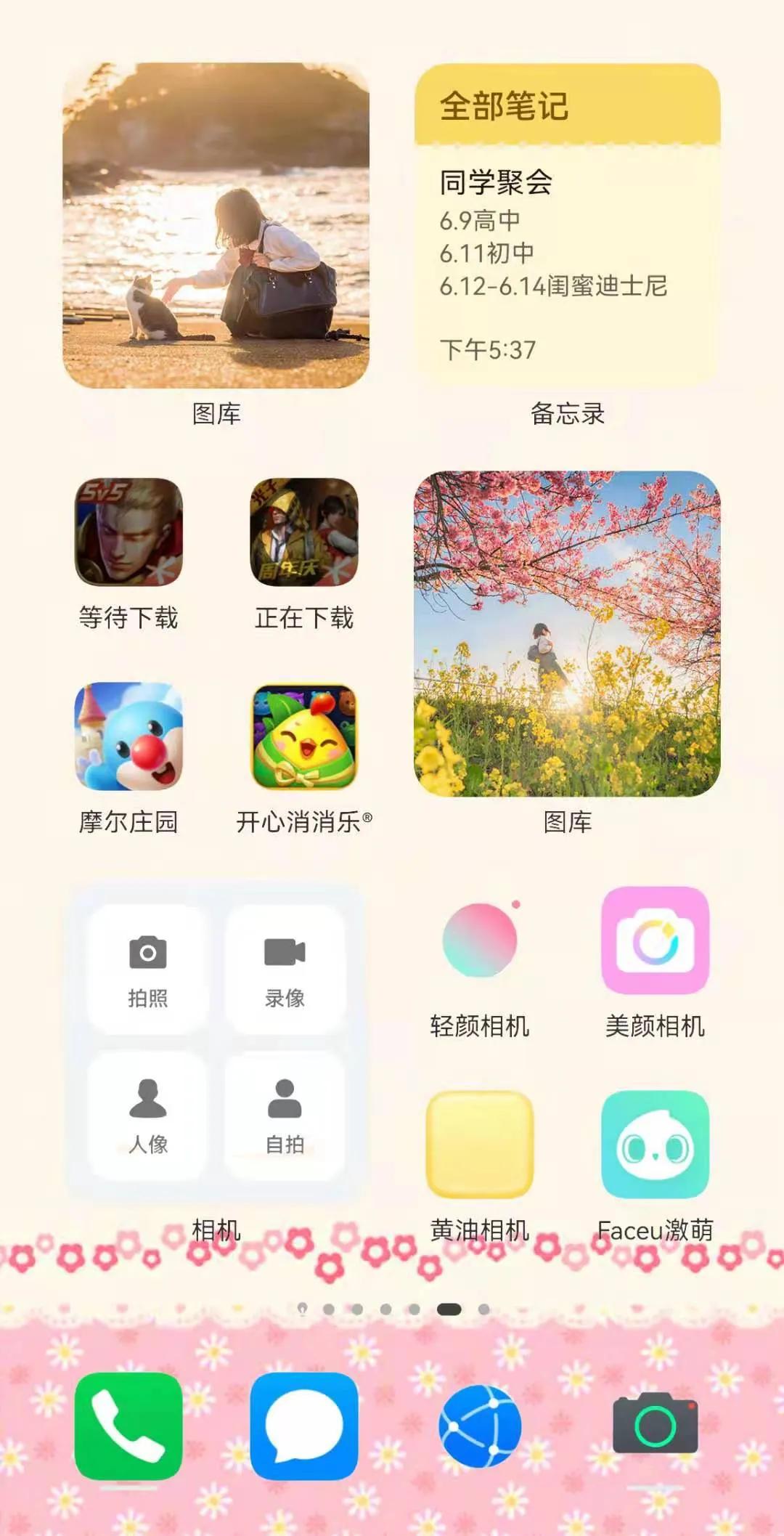Open the beach girl Gallery widget
Image resolution: width=784 pixels, height=1536 pixels.
point(216,225)
